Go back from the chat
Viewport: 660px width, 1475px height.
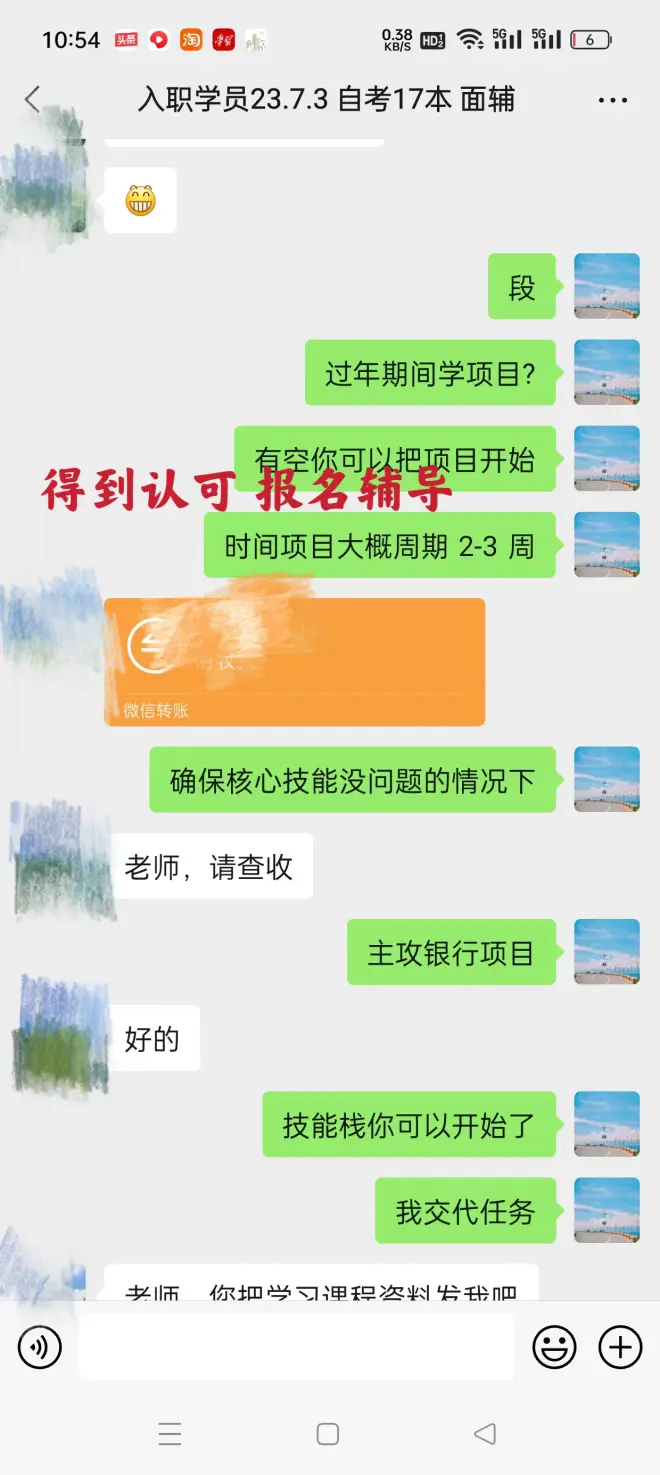(33, 99)
